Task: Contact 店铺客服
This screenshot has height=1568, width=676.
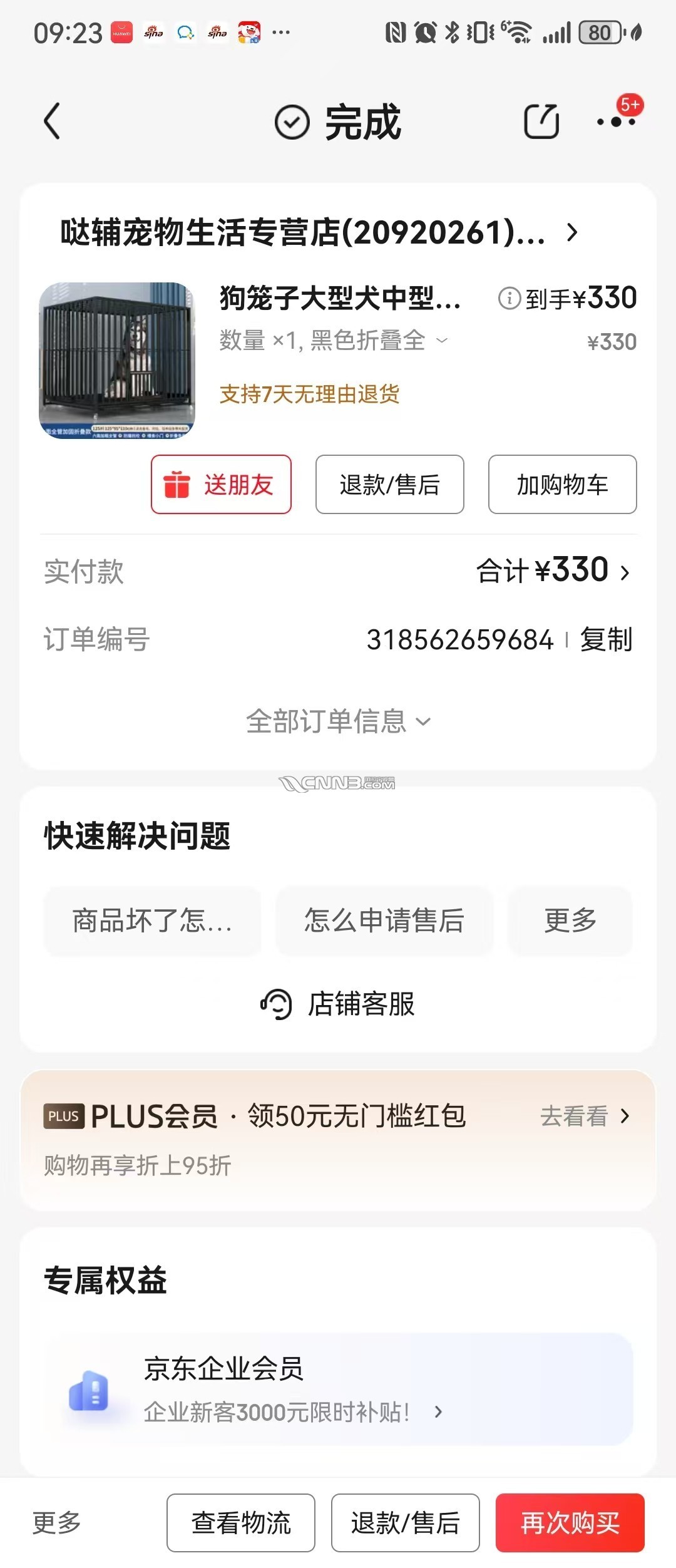Action: [x=338, y=1004]
